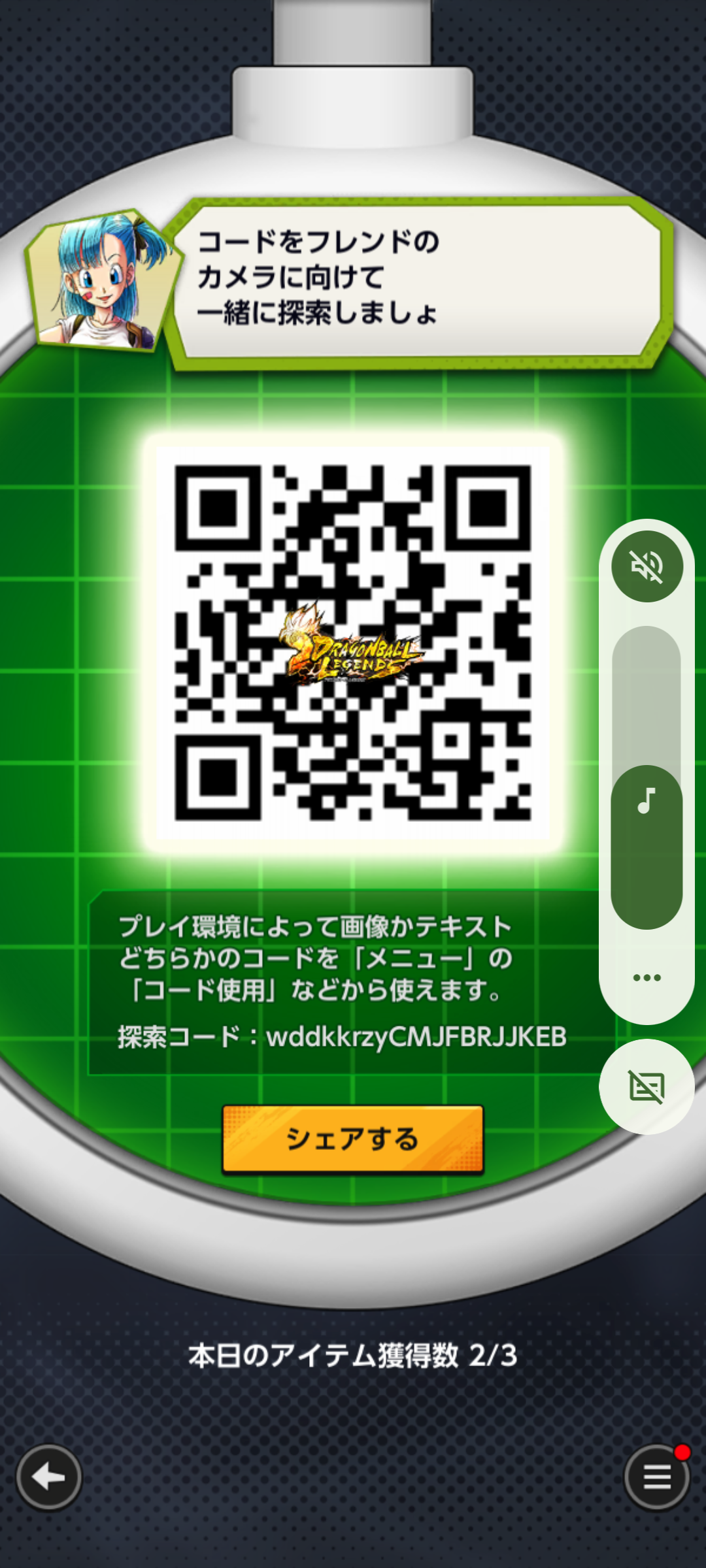Open more volume settings dots

coord(647,977)
